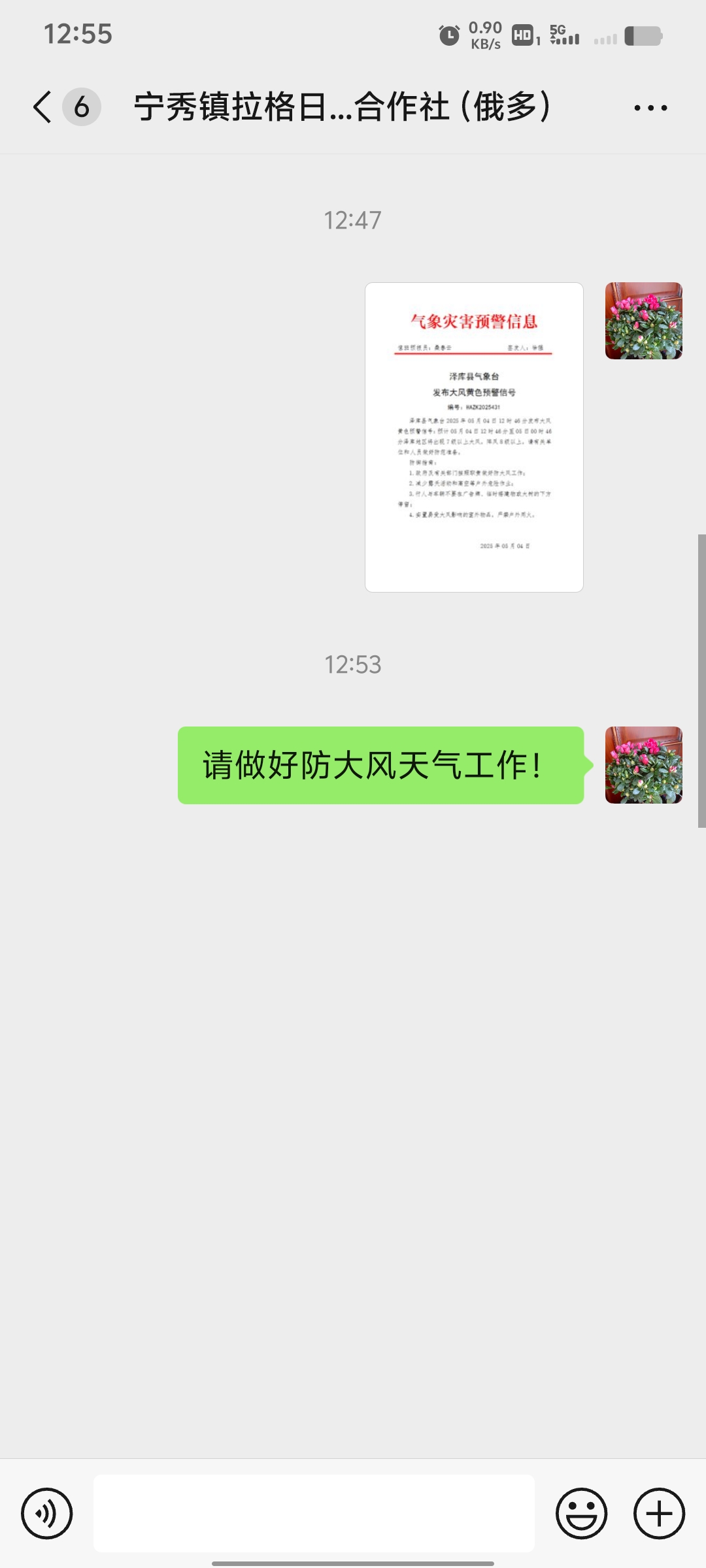Tap the sender avatar beside the image
Viewport: 706px width, 1568px height.
[643, 321]
